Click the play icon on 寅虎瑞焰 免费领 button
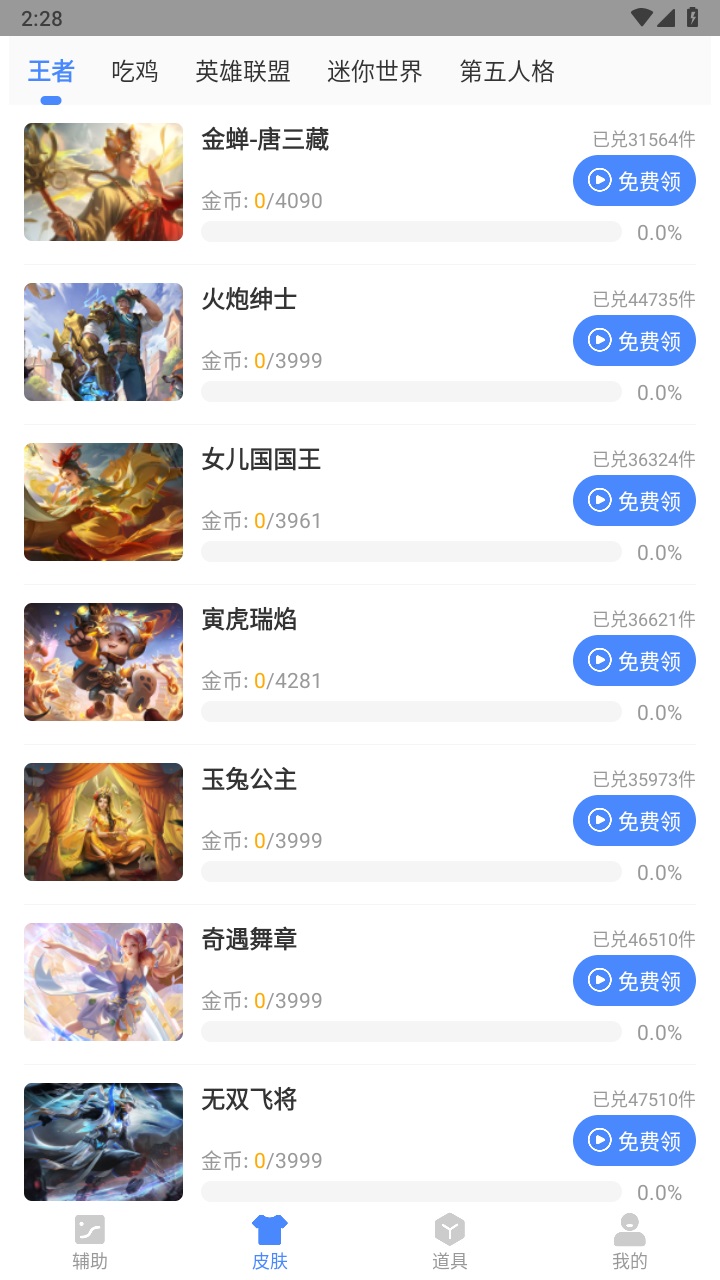 tap(598, 661)
